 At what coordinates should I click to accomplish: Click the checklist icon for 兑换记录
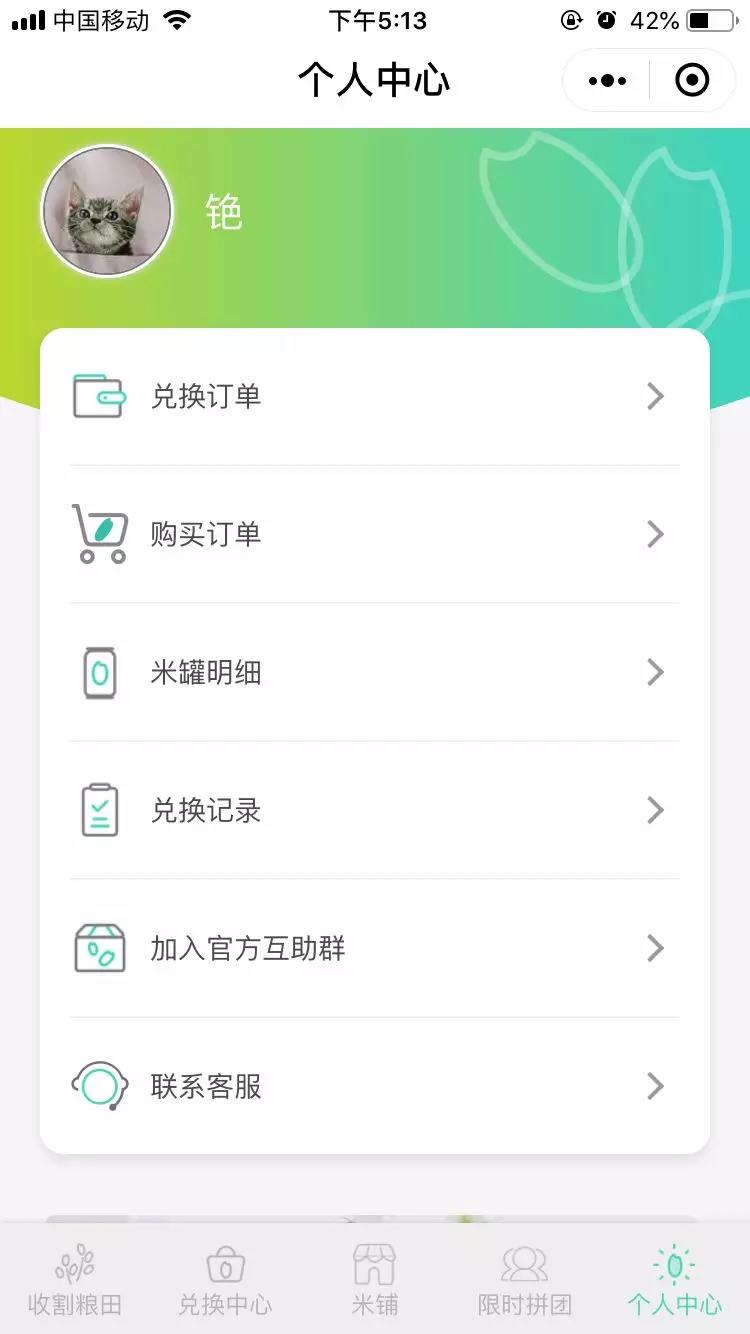pyautogui.click(x=99, y=810)
